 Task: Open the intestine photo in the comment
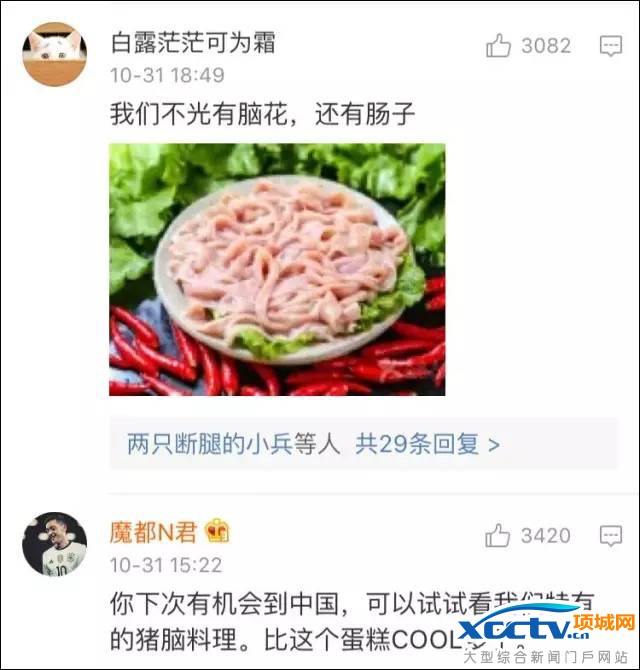point(277,269)
